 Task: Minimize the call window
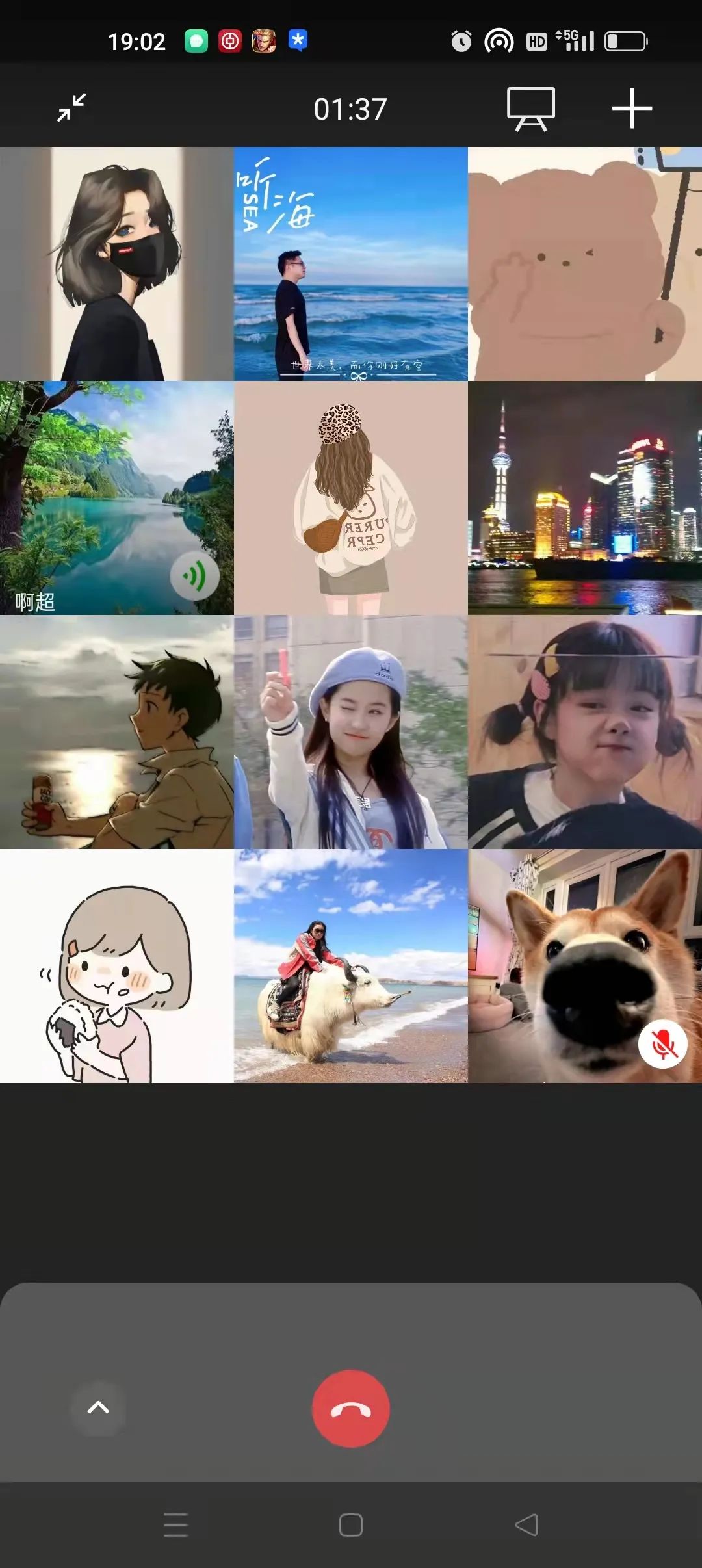click(71, 108)
